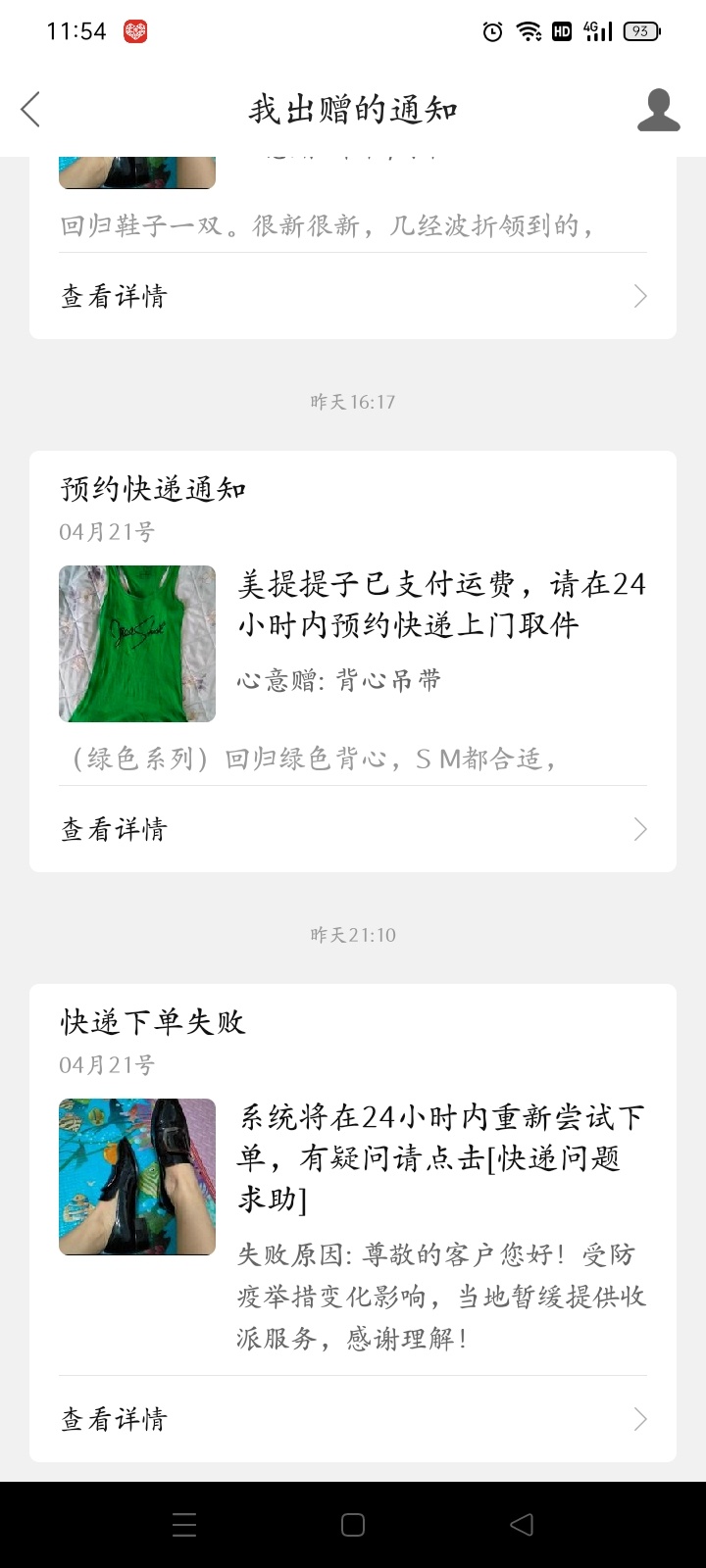
Task: Open the profile icon in the header
Action: coord(658,110)
